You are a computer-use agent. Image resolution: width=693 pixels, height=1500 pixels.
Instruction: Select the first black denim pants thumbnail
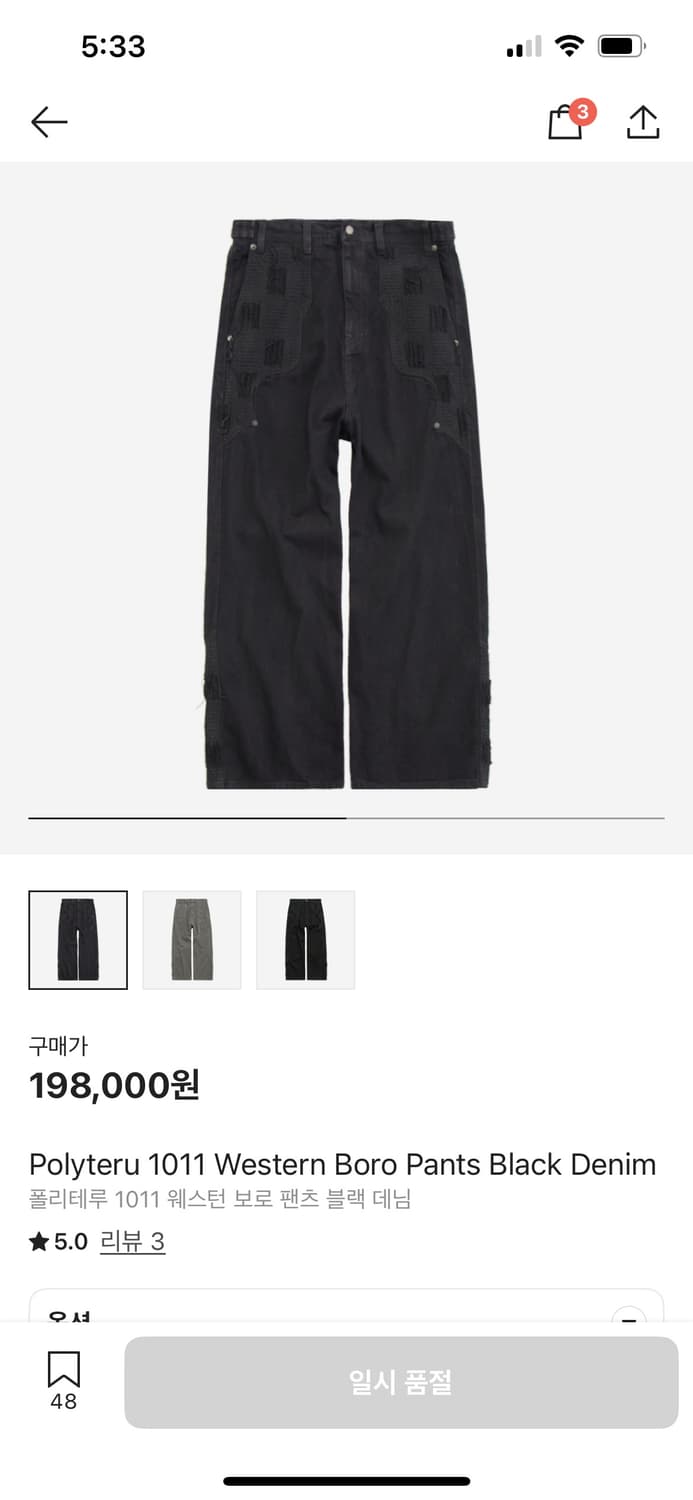(78, 940)
